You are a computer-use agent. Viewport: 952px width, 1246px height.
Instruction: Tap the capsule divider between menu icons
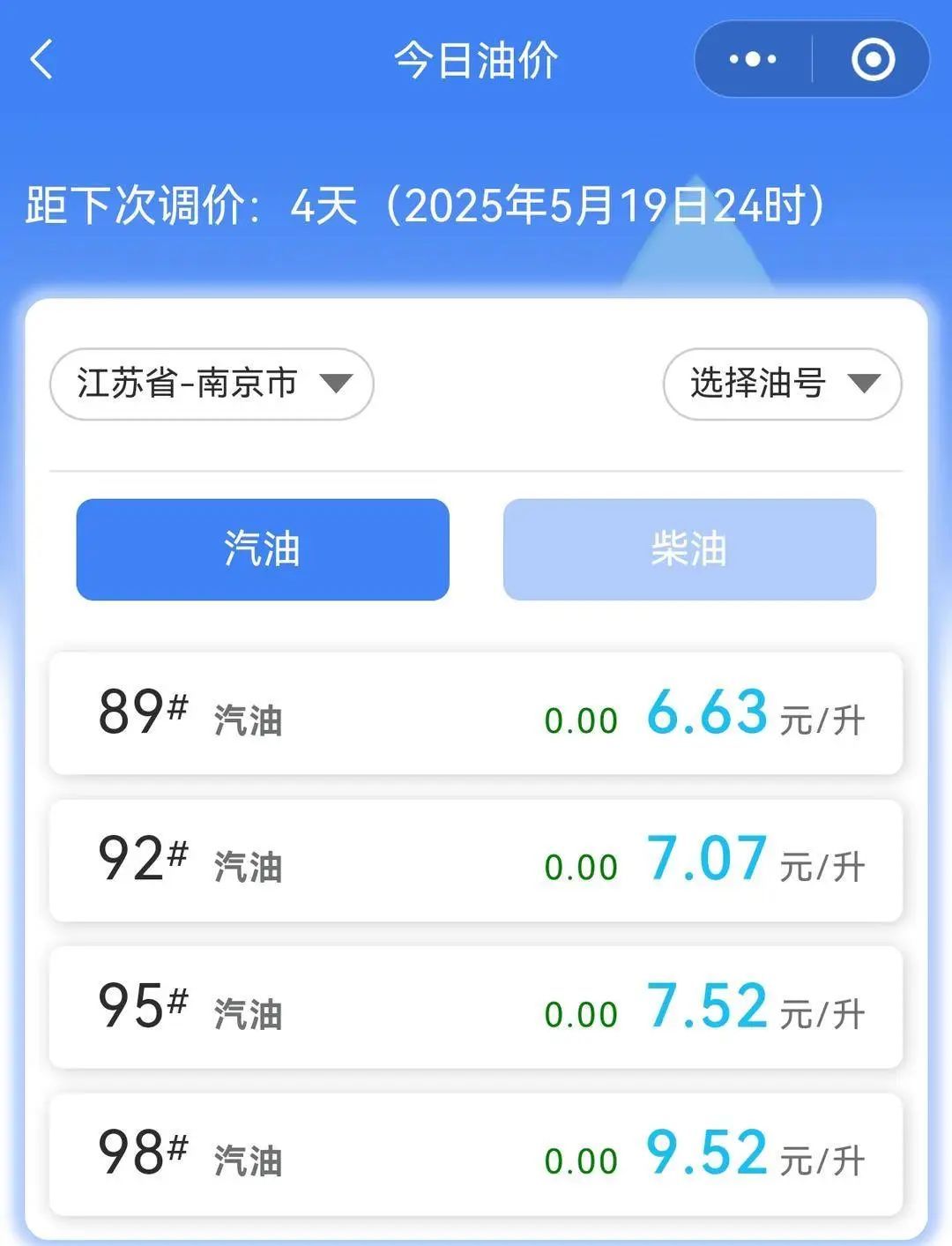[x=809, y=60]
